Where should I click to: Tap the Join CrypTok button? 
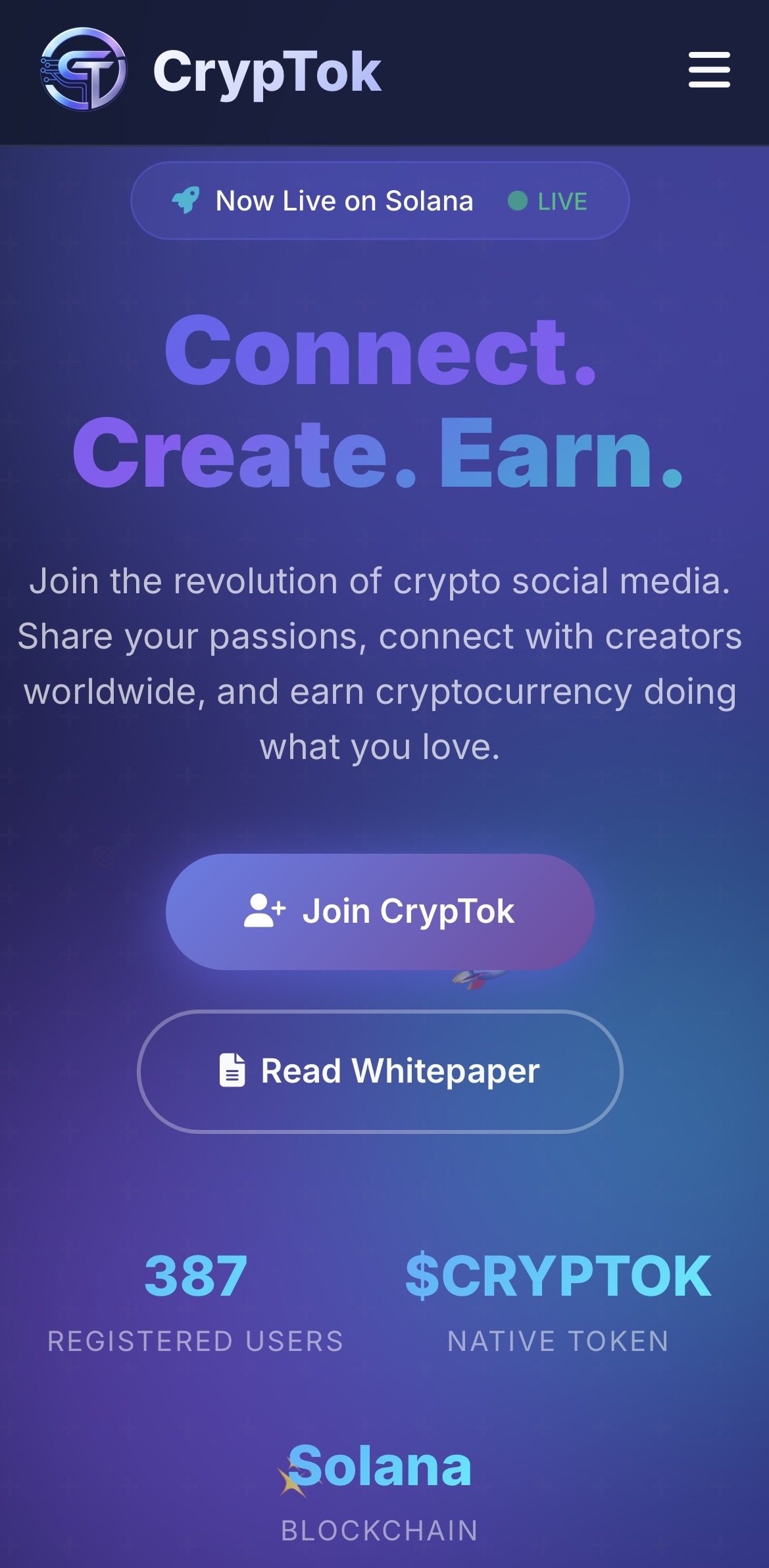(x=380, y=912)
